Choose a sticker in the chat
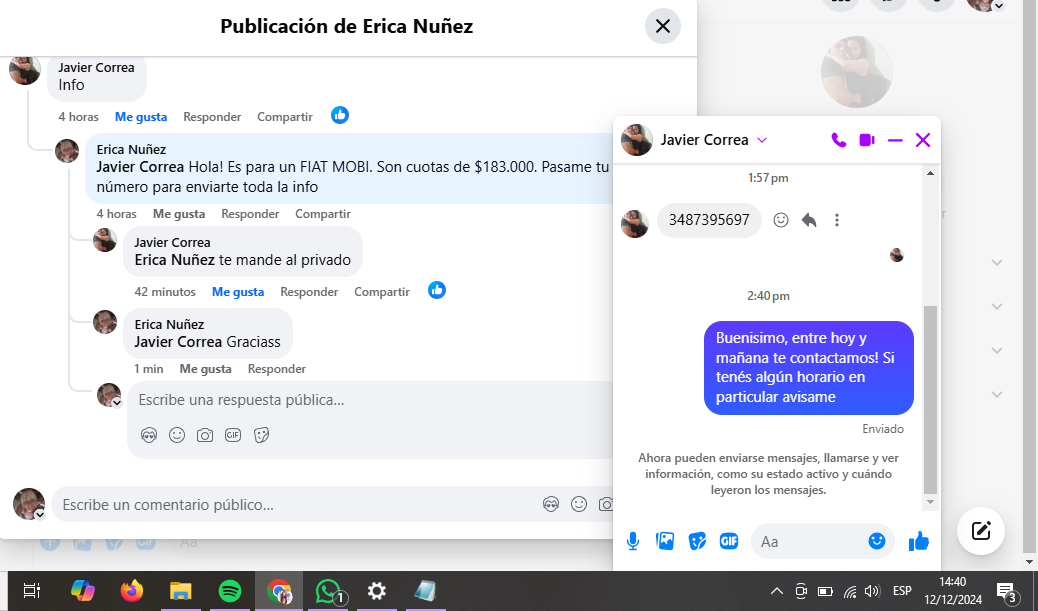The image size is (1038, 611). tap(698, 541)
